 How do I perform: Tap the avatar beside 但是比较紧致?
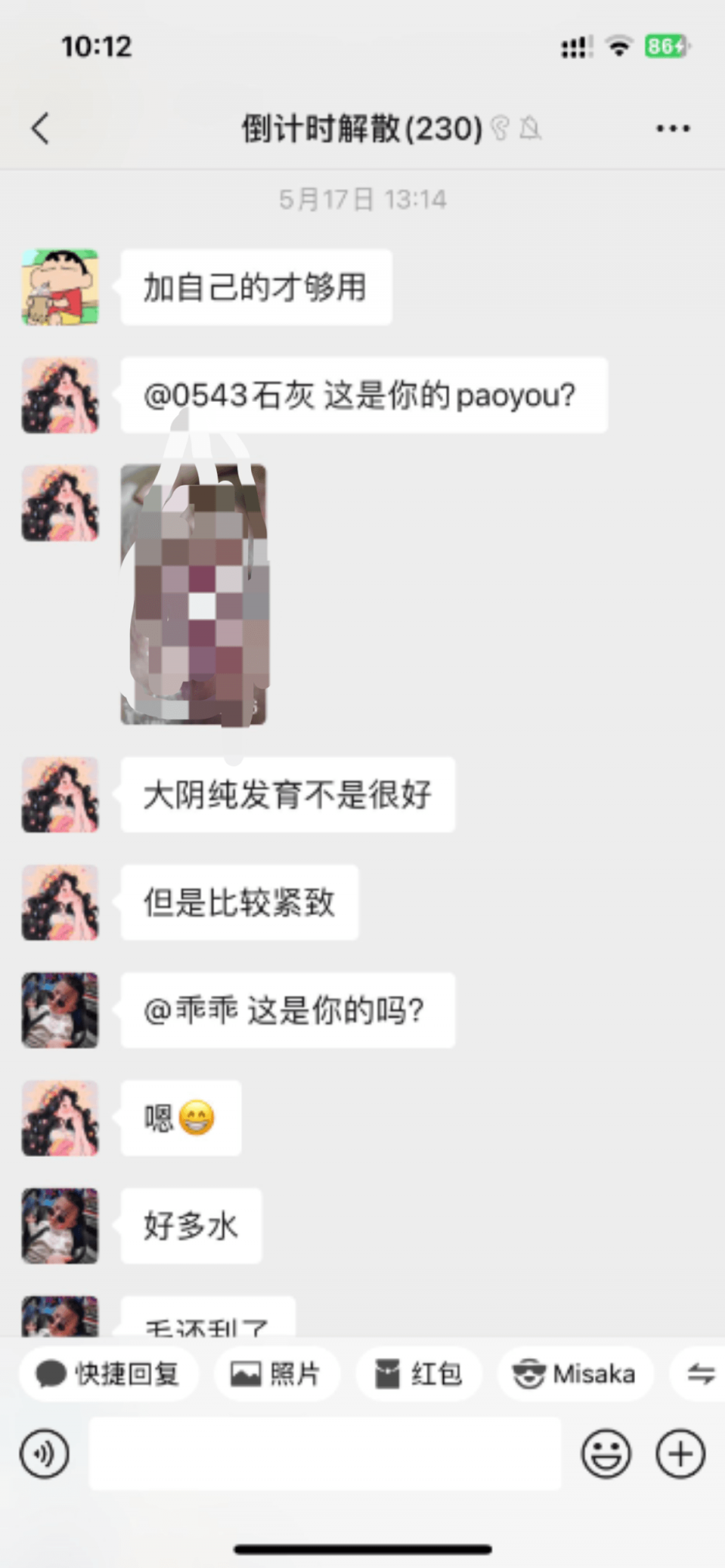[60, 903]
